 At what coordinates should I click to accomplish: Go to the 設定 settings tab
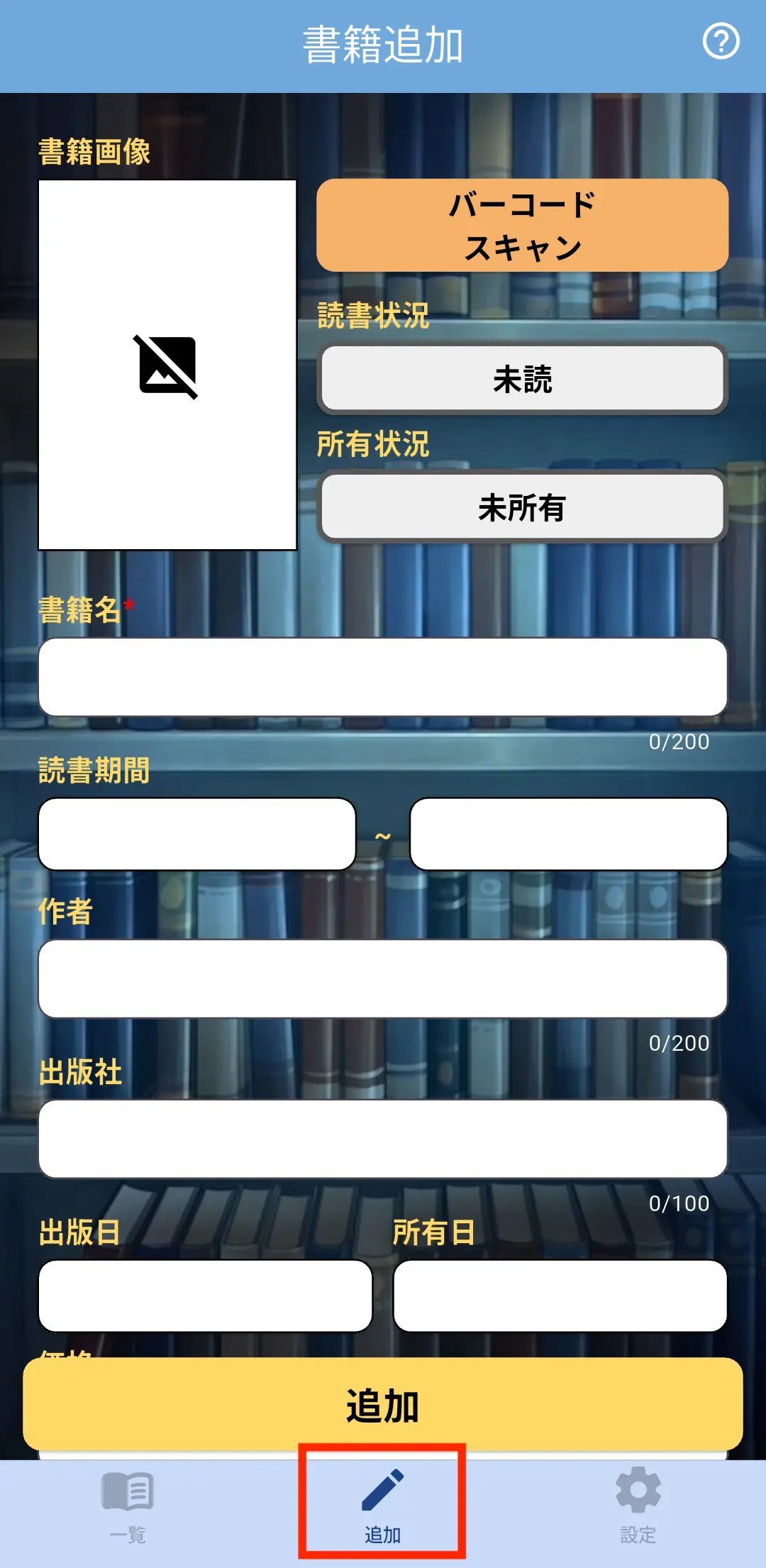(x=638, y=1504)
